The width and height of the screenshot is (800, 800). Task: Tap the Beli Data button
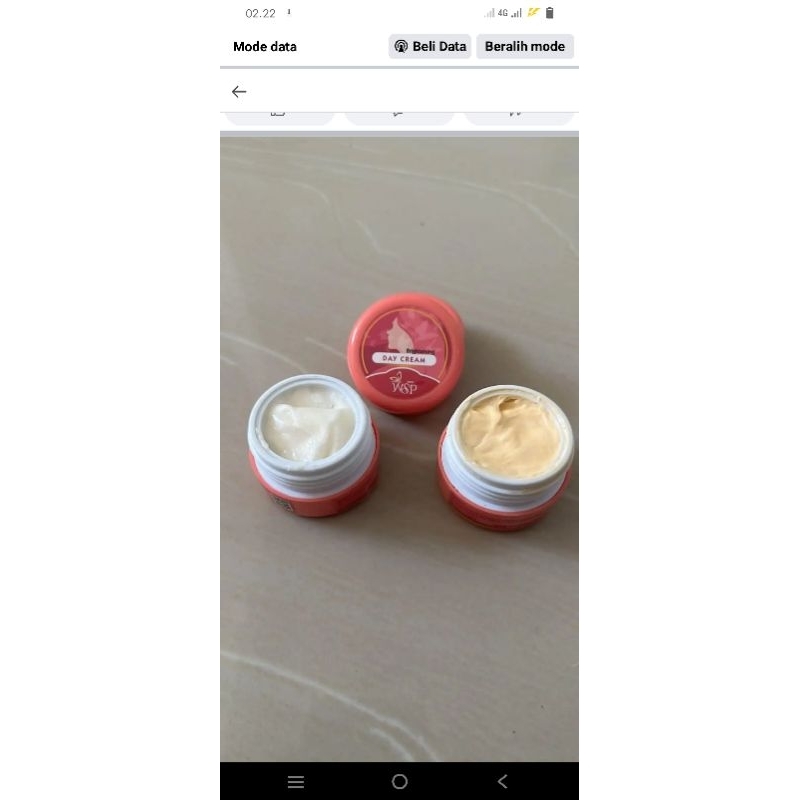[430, 46]
